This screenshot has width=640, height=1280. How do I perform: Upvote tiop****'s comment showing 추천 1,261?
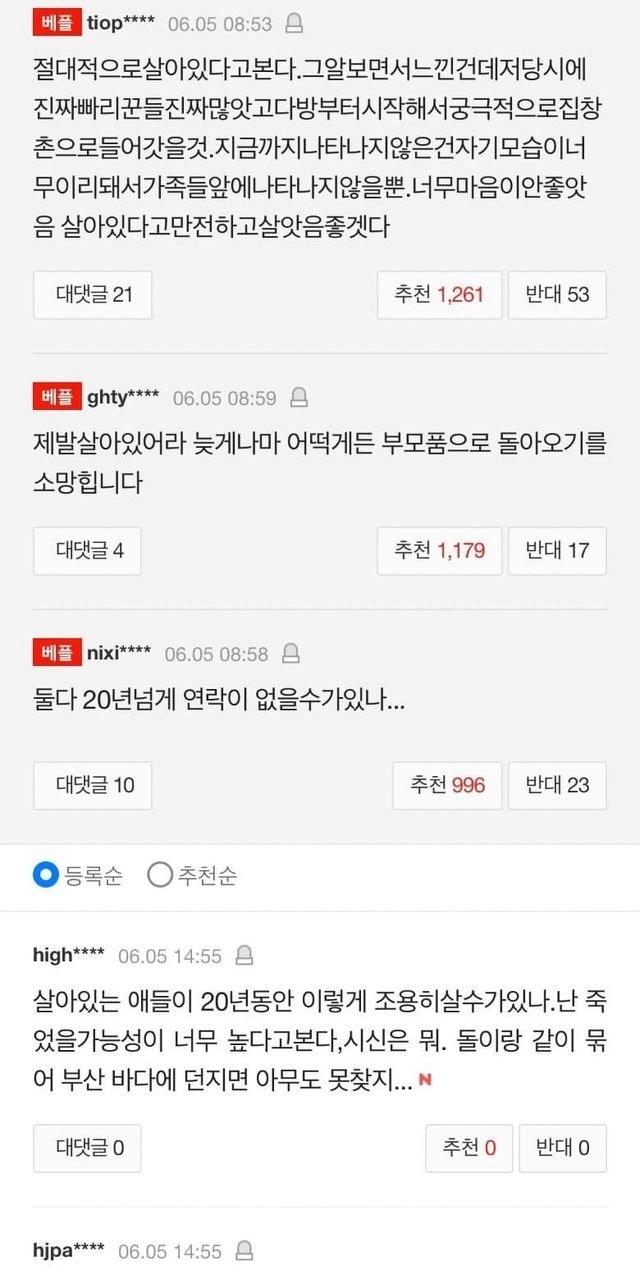click(x=439, y=294)
